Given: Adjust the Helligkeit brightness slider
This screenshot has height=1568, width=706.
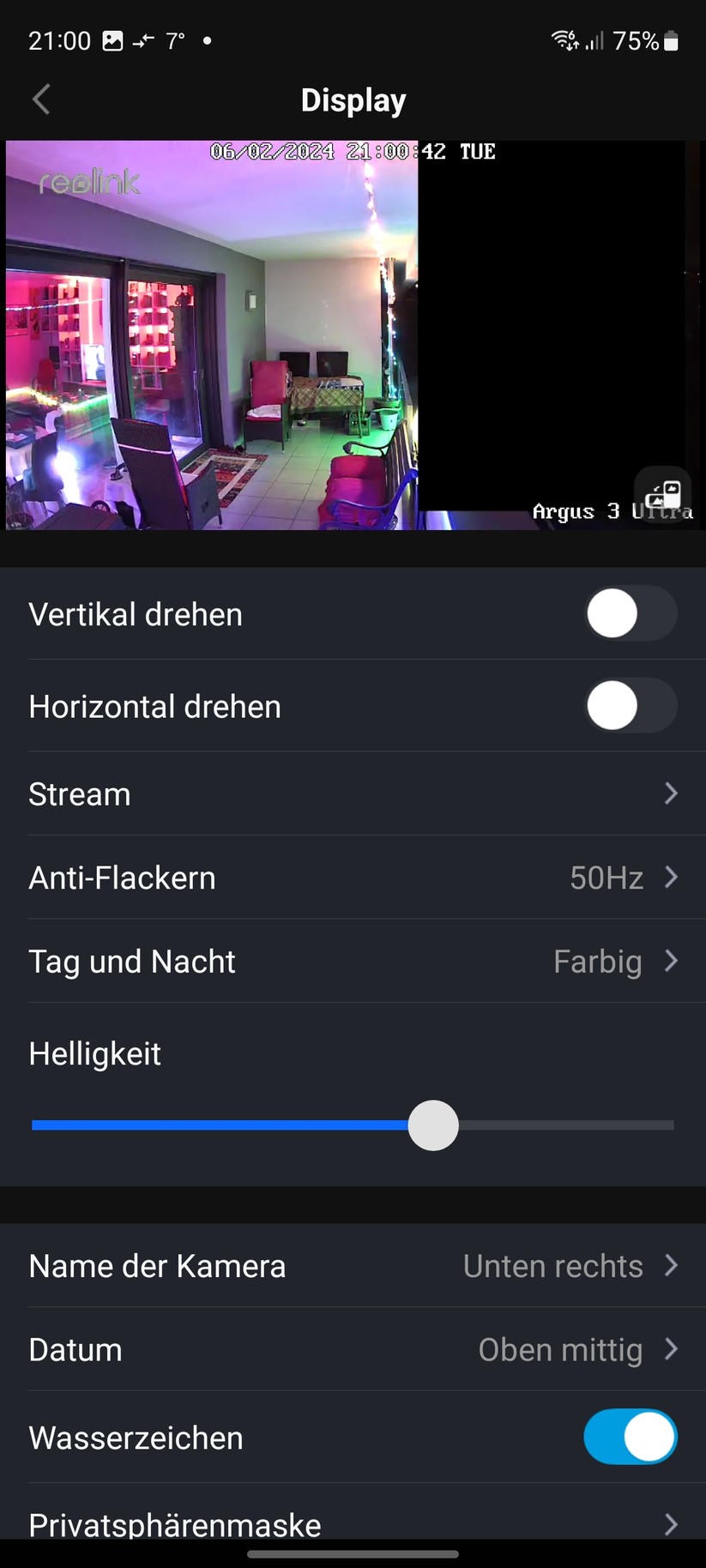Looking at the screenshot, I should pyautogui.click(x=432, y=1125).
